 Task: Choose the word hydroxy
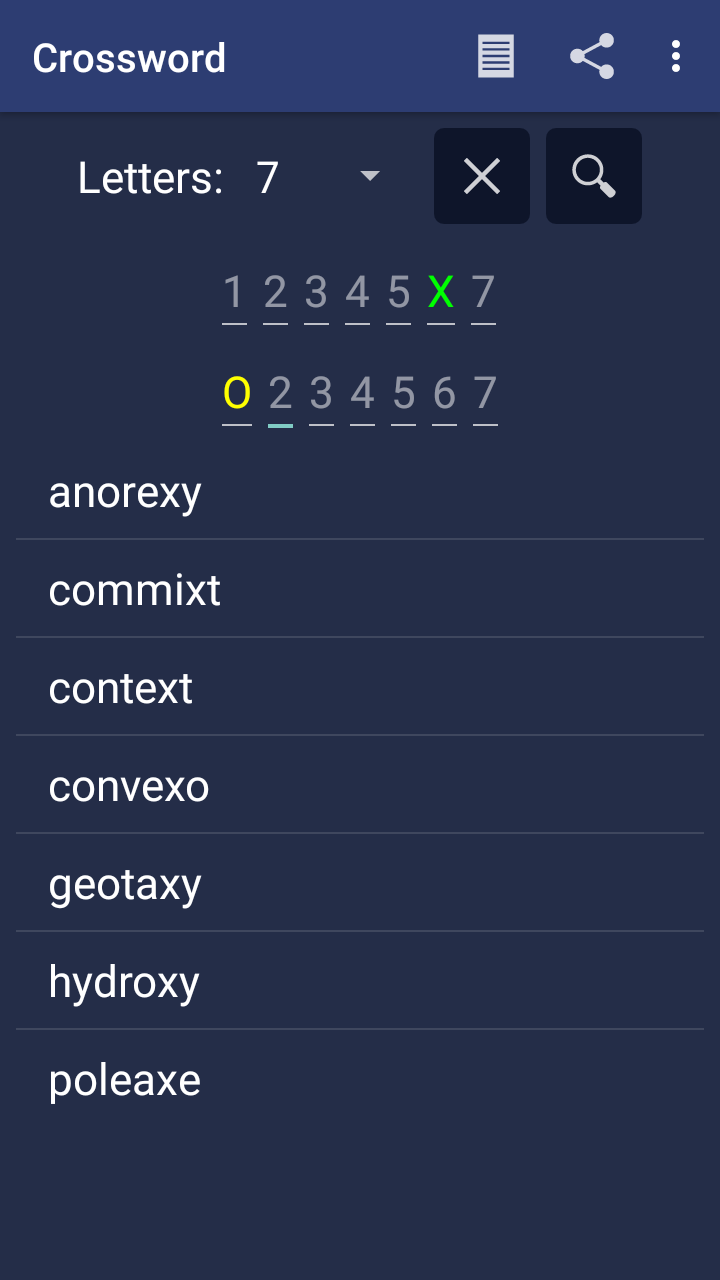tap(360, 982)
